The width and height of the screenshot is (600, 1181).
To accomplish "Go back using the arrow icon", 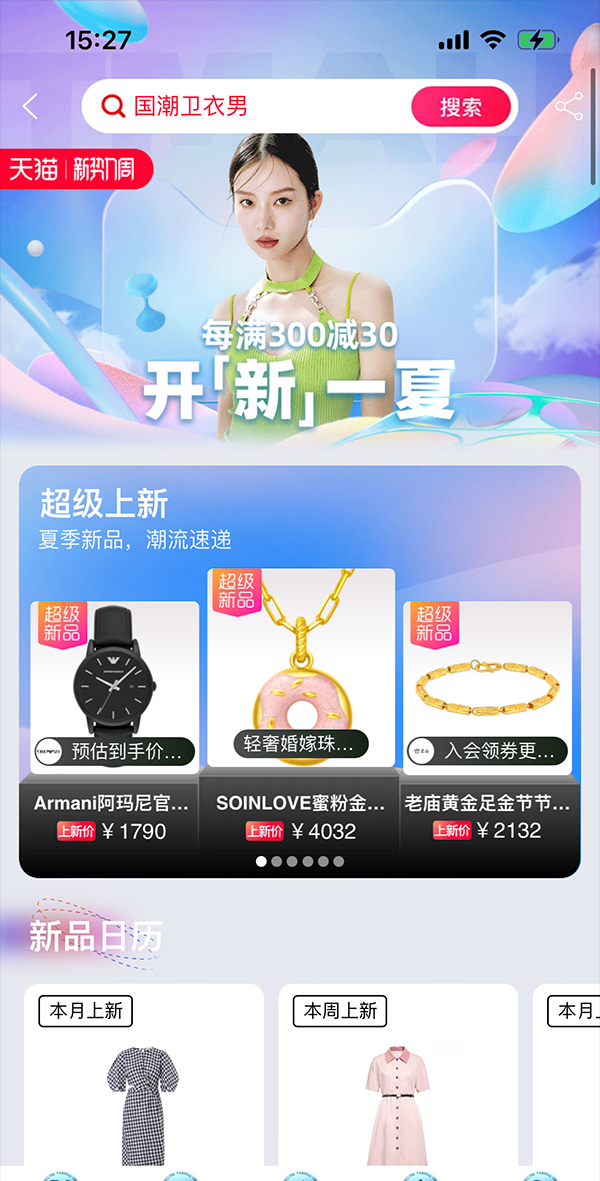I will coord(31,107).
